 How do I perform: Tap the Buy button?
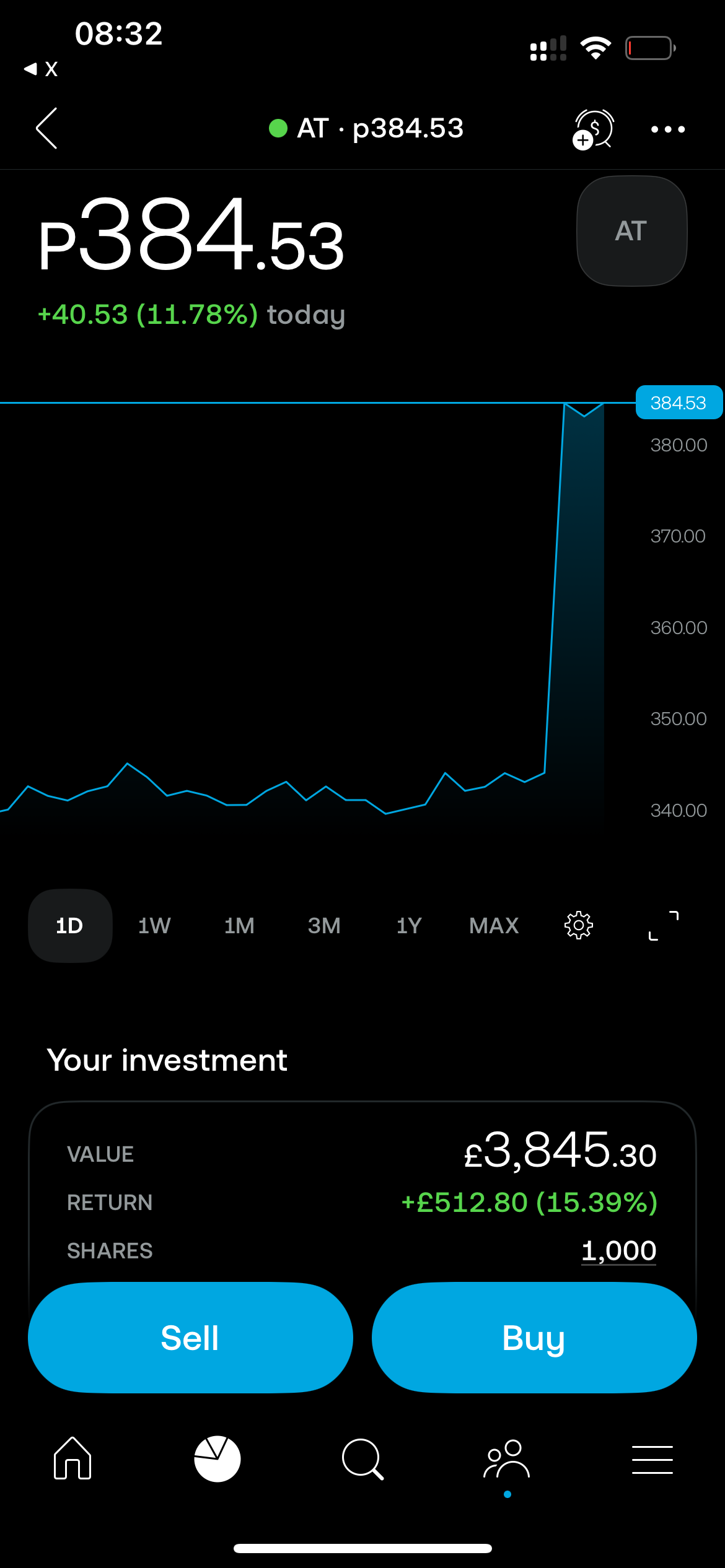(x=534, y=1338)
